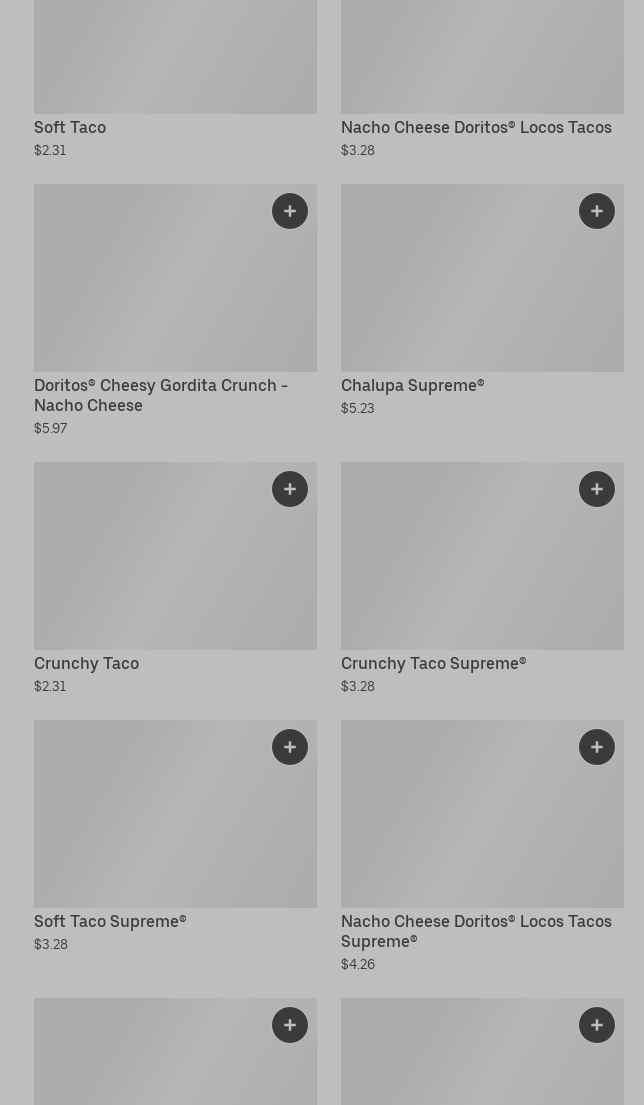Add Crunchy Taco to order
Image resolution: width=644 pixels, height=1105 pixels.
290,489
